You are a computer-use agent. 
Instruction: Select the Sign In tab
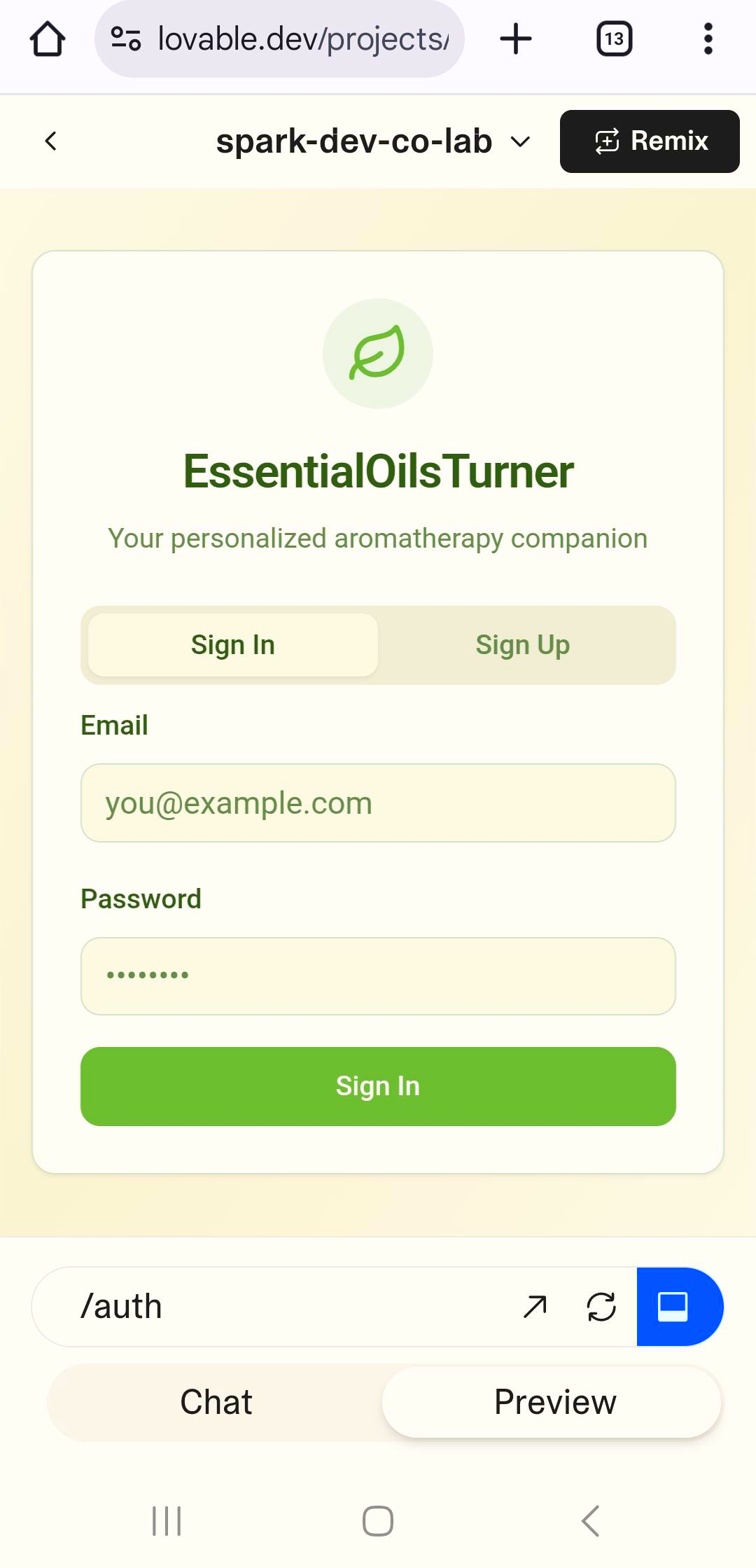coord(233,645)
